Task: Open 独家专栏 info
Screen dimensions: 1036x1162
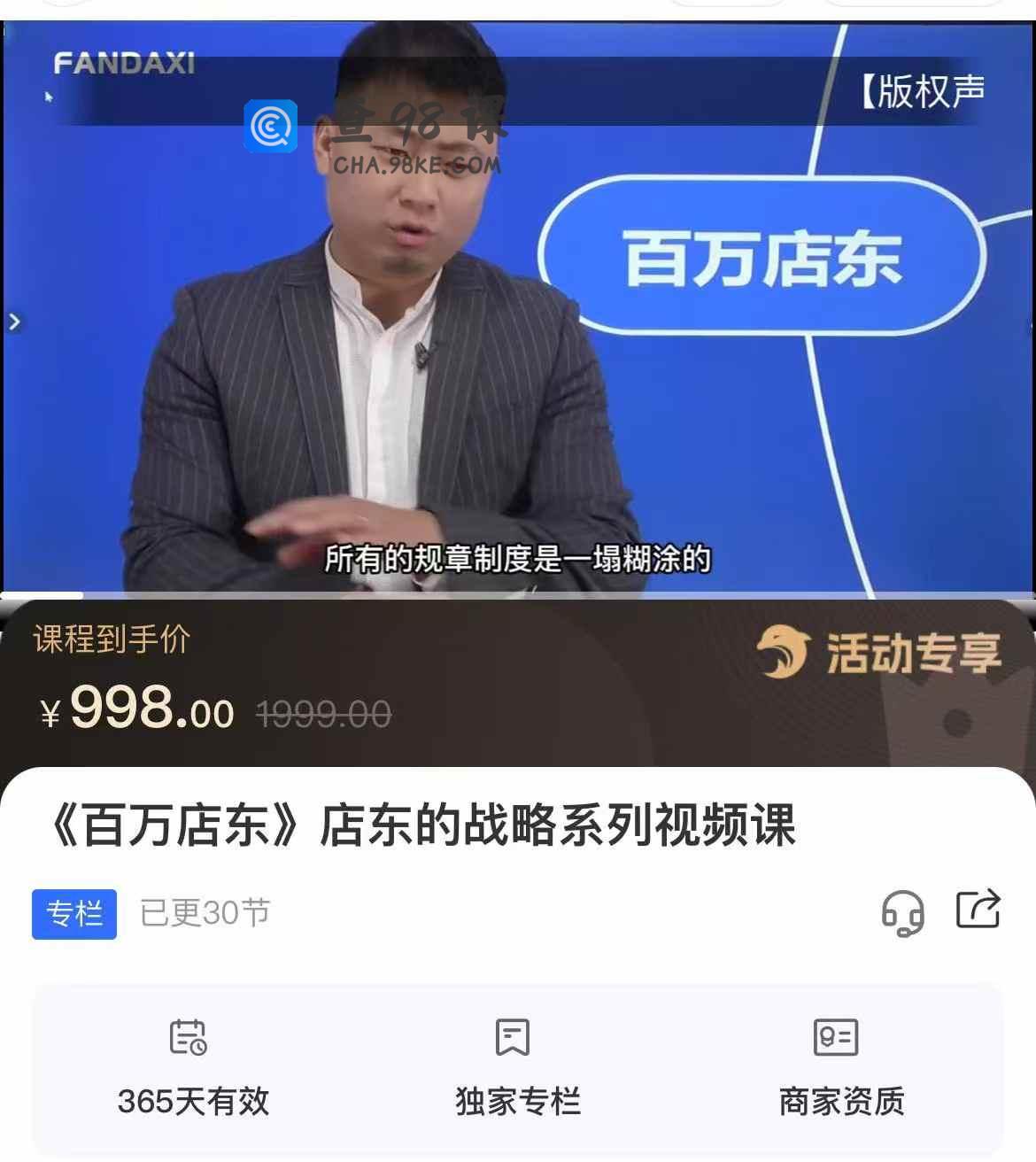Action: 517,1067
